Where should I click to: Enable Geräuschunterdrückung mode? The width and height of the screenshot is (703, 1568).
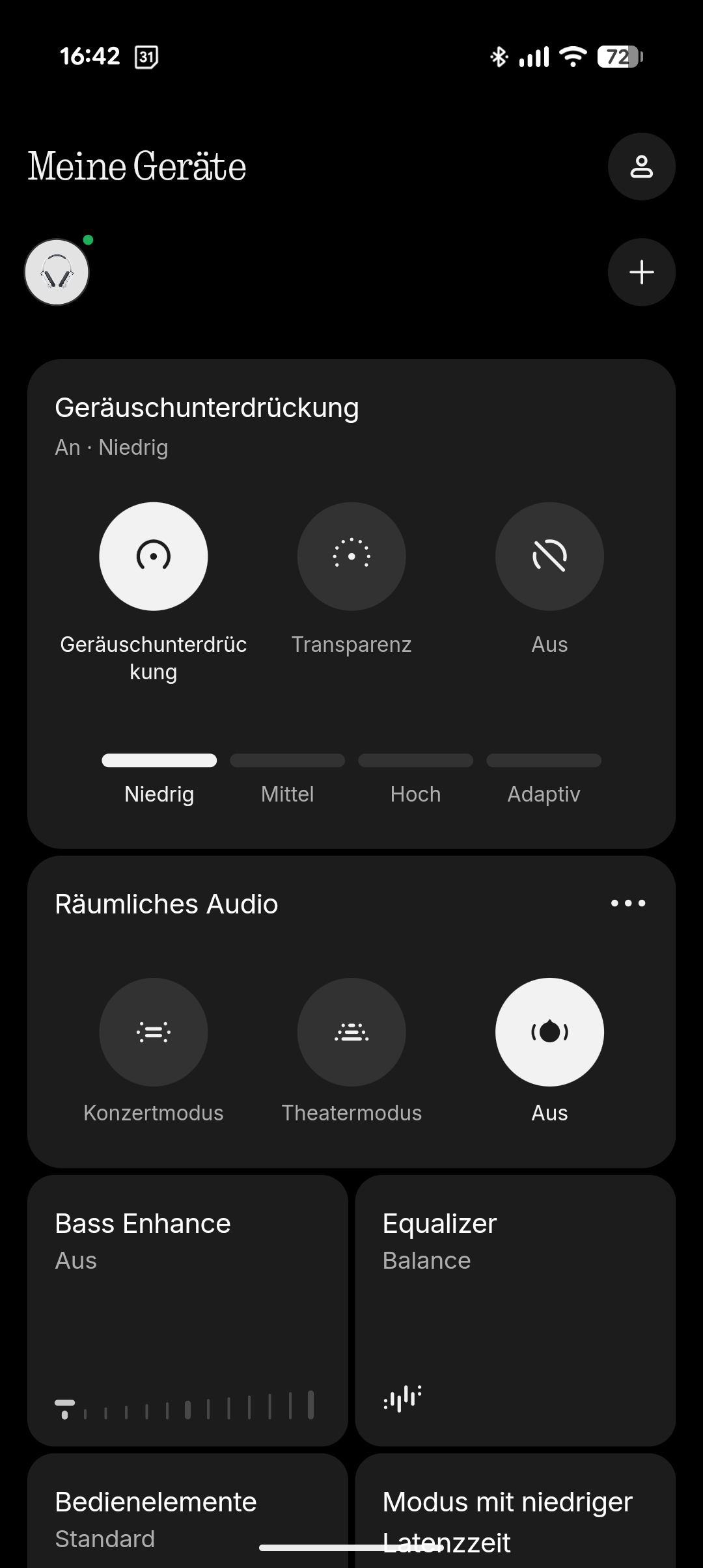point(154,556)
